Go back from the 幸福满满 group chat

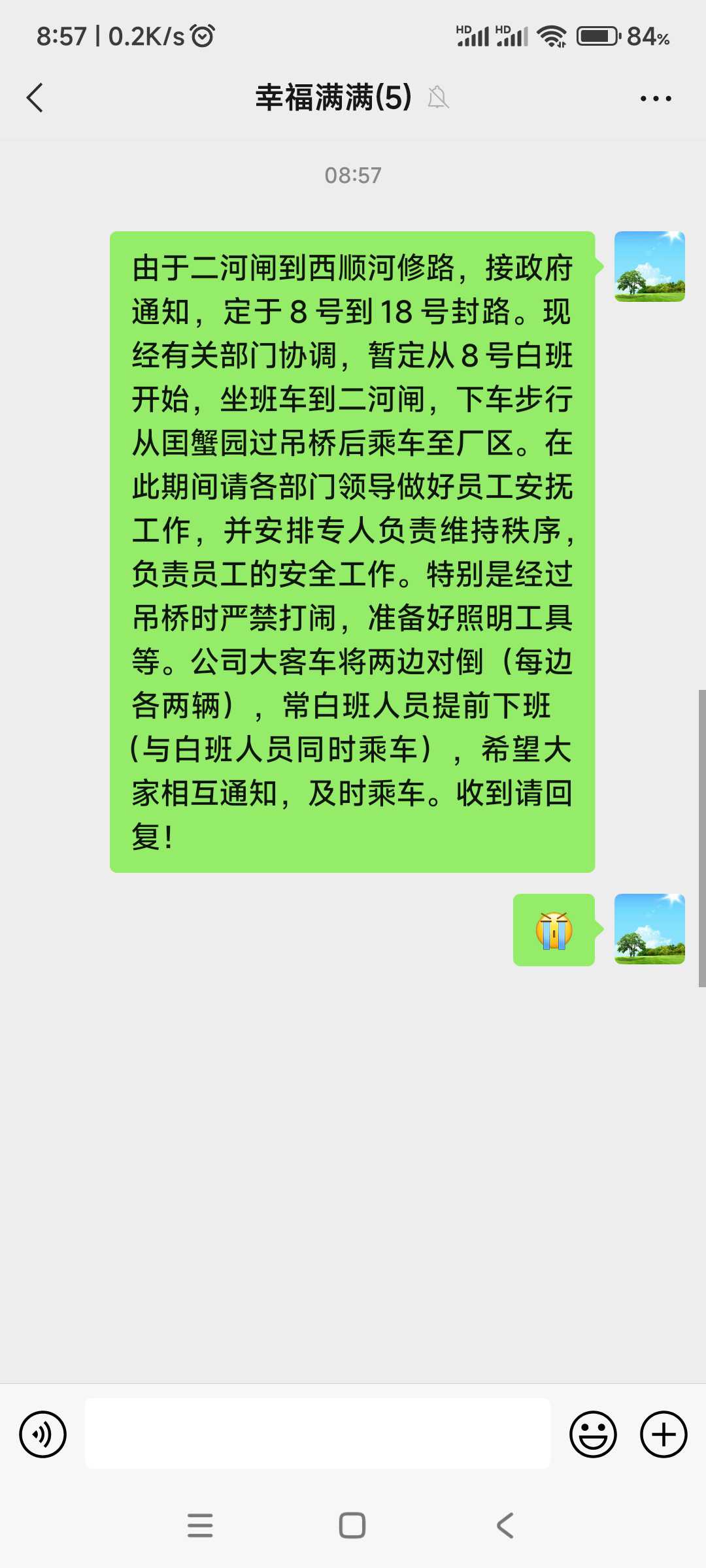click(35, 98)
